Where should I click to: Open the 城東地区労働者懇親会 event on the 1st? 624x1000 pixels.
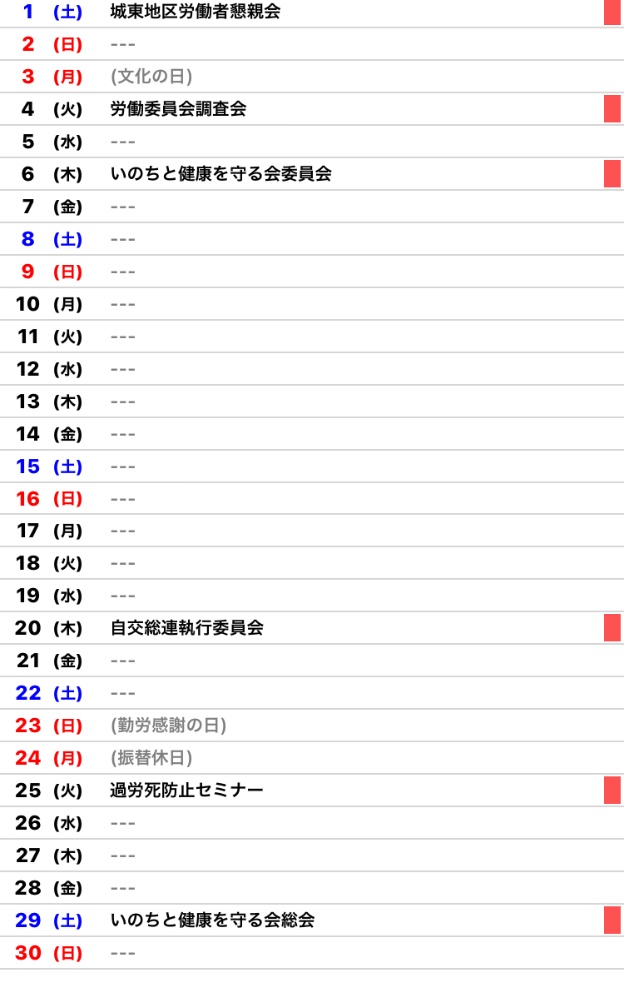pyautogui.click(x=195, y=12)
